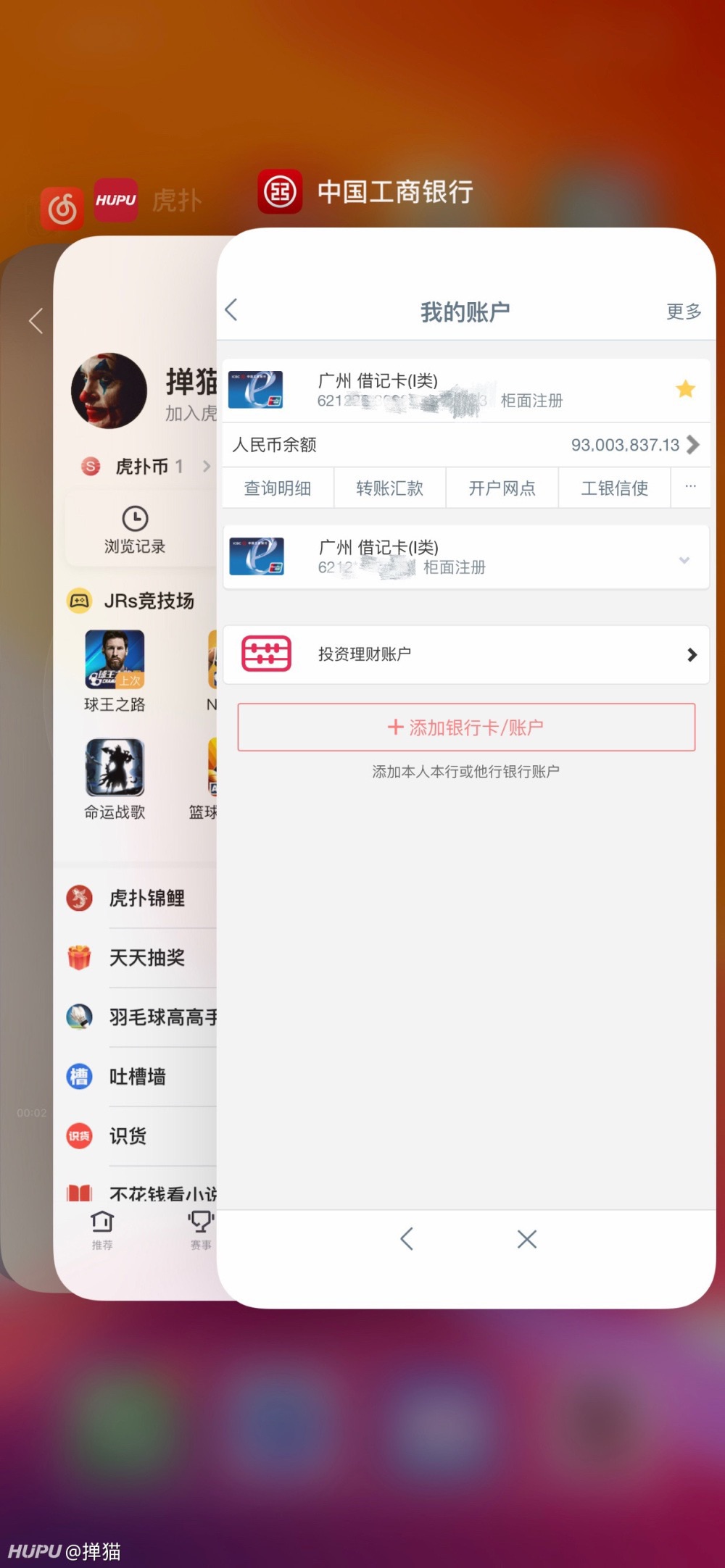Tap the star on first card
This screenshot has height=1568, width=725.
(x=685, y=389)
